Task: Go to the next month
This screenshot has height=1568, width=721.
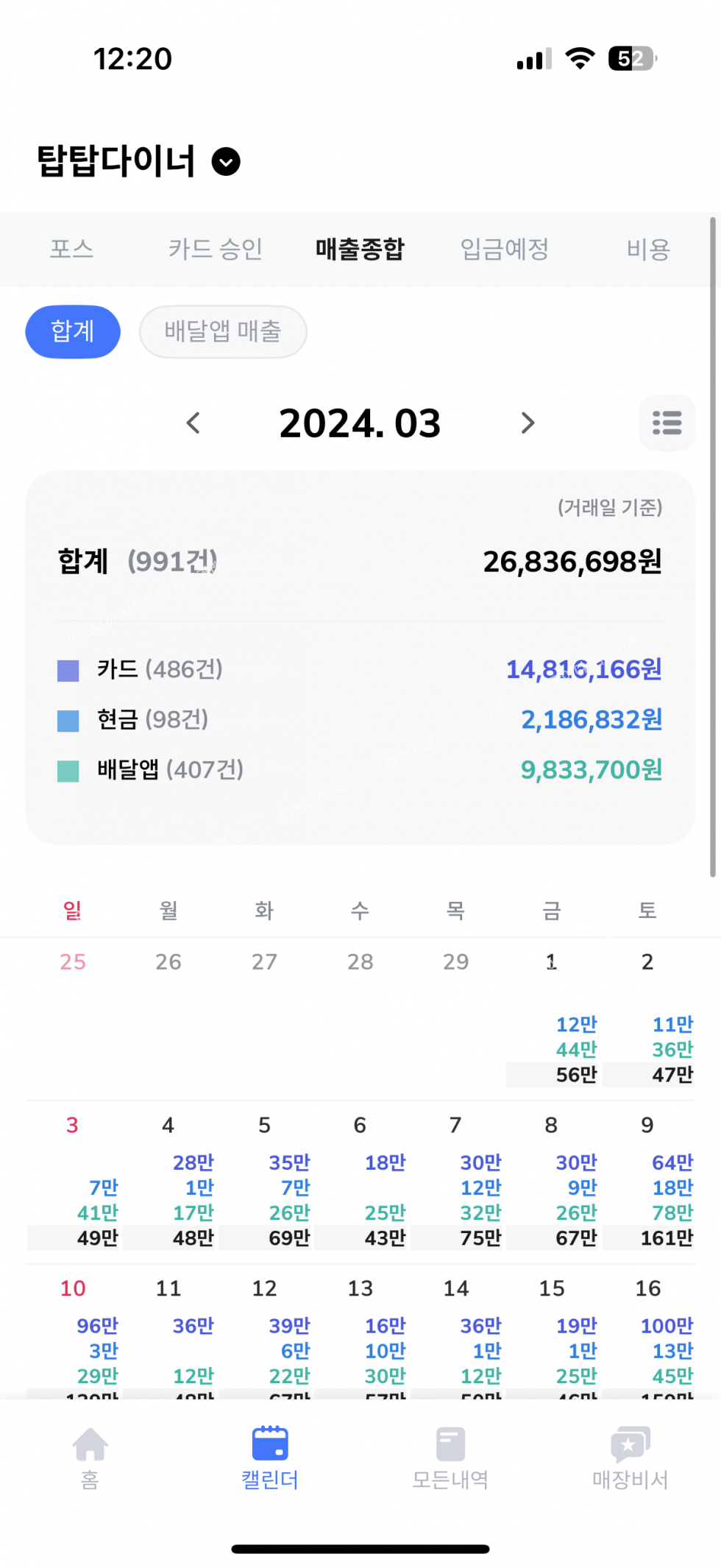Action: [x=527, y=423]
